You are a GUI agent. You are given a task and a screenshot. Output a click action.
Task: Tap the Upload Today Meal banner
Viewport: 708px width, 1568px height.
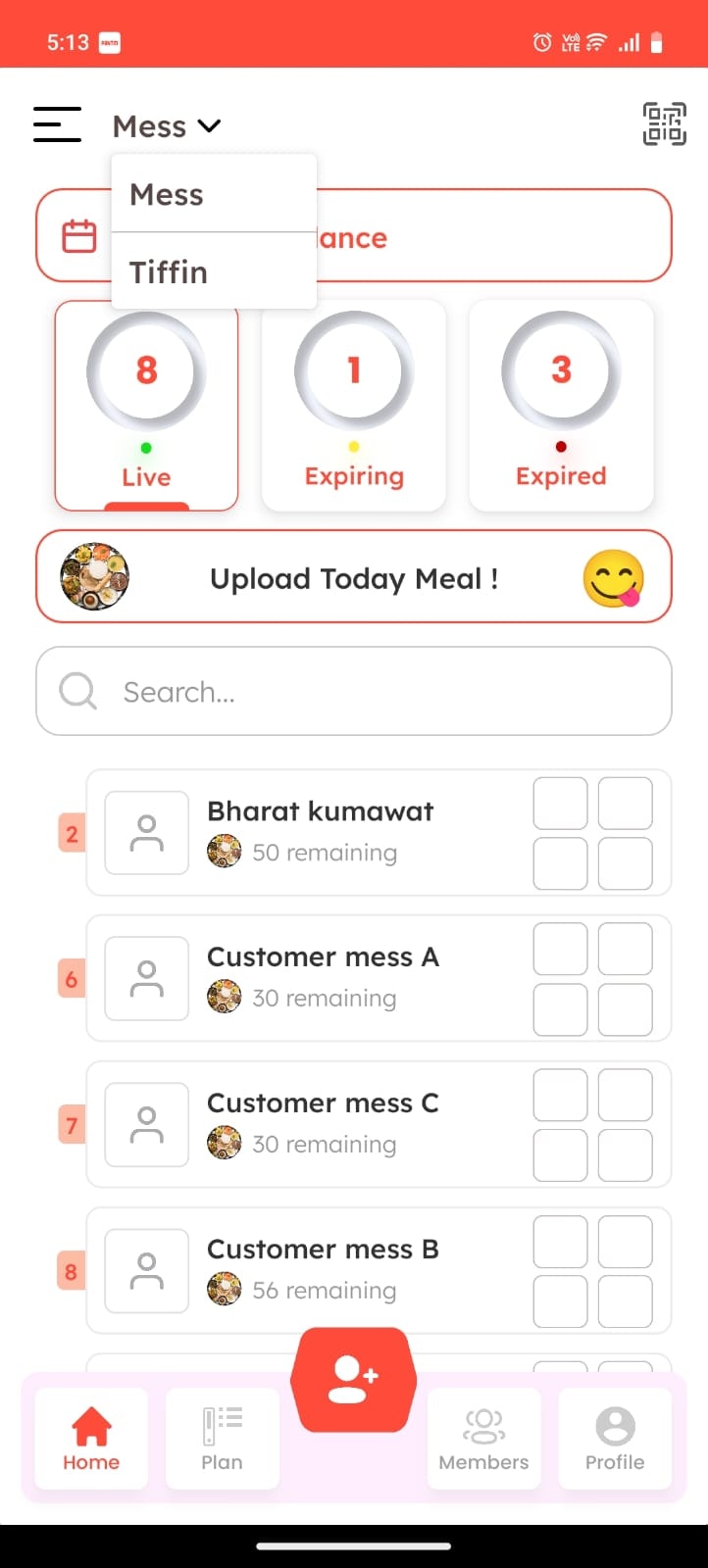(x=354, y=578)
